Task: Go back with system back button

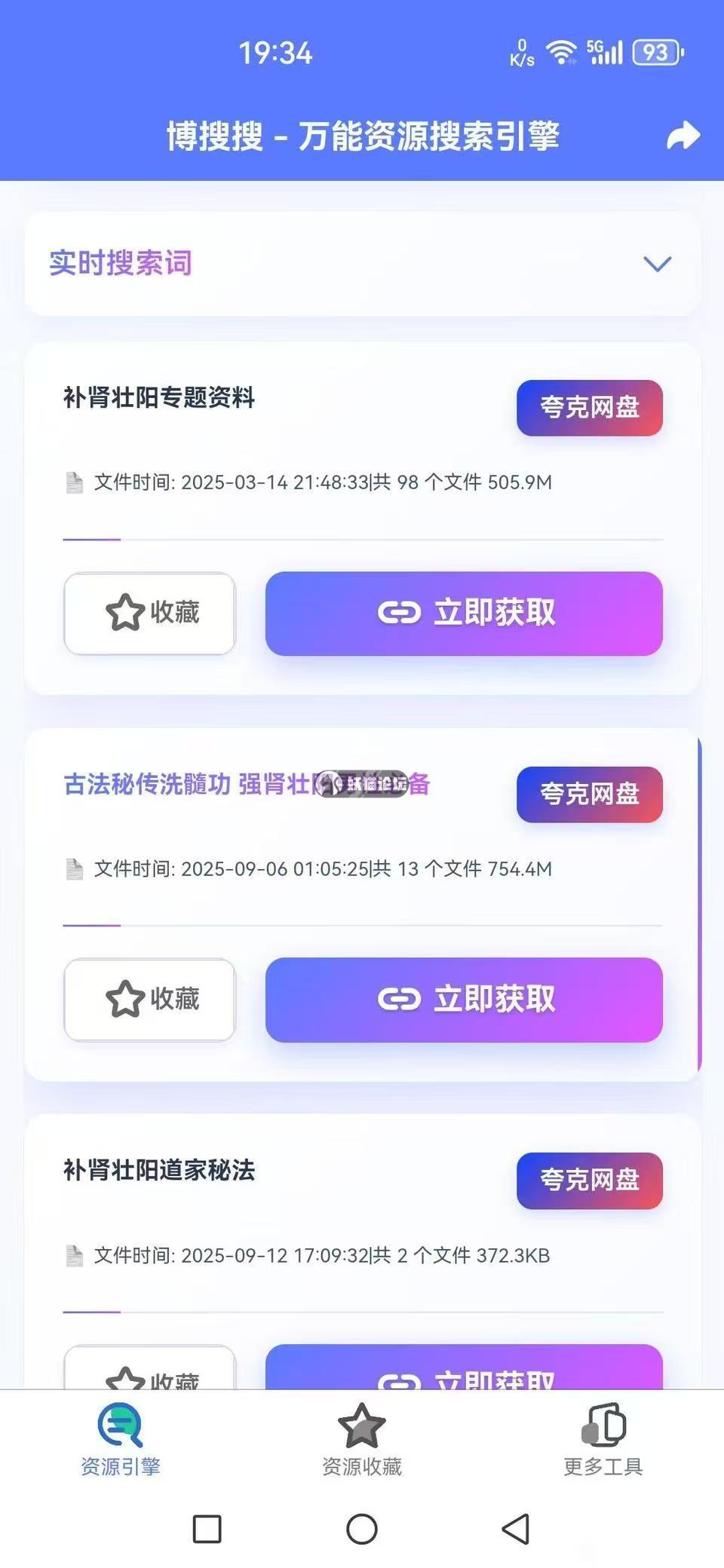Action: tap(516, 1529)
